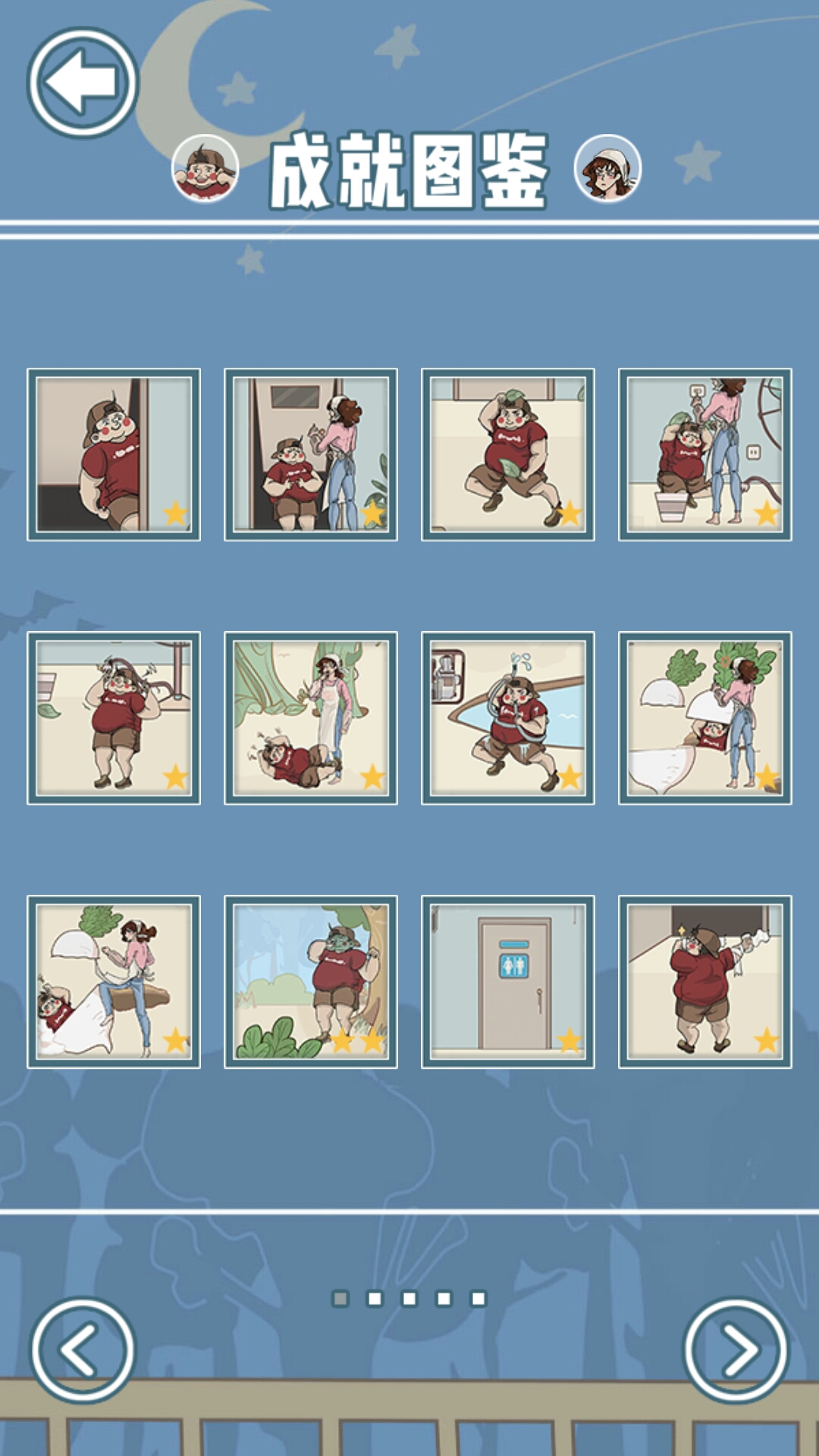Open the achievement of the boy hiding by a flowerpot
The image size is (819, 1456).
click(705, 454)
